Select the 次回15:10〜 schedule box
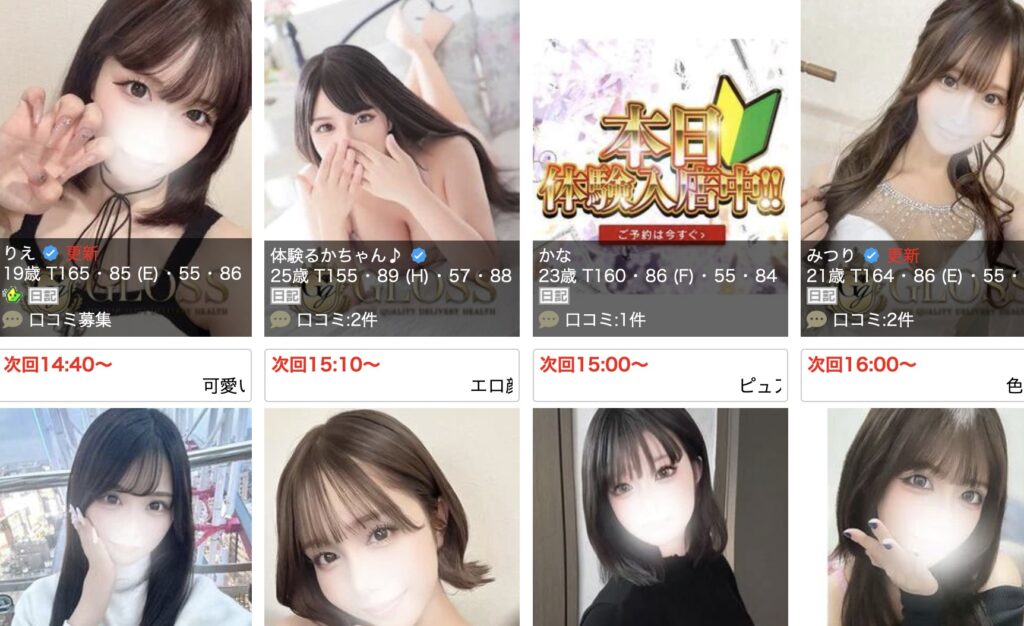The height and width of the screenshot is (626, 1024). coord(391,375)
